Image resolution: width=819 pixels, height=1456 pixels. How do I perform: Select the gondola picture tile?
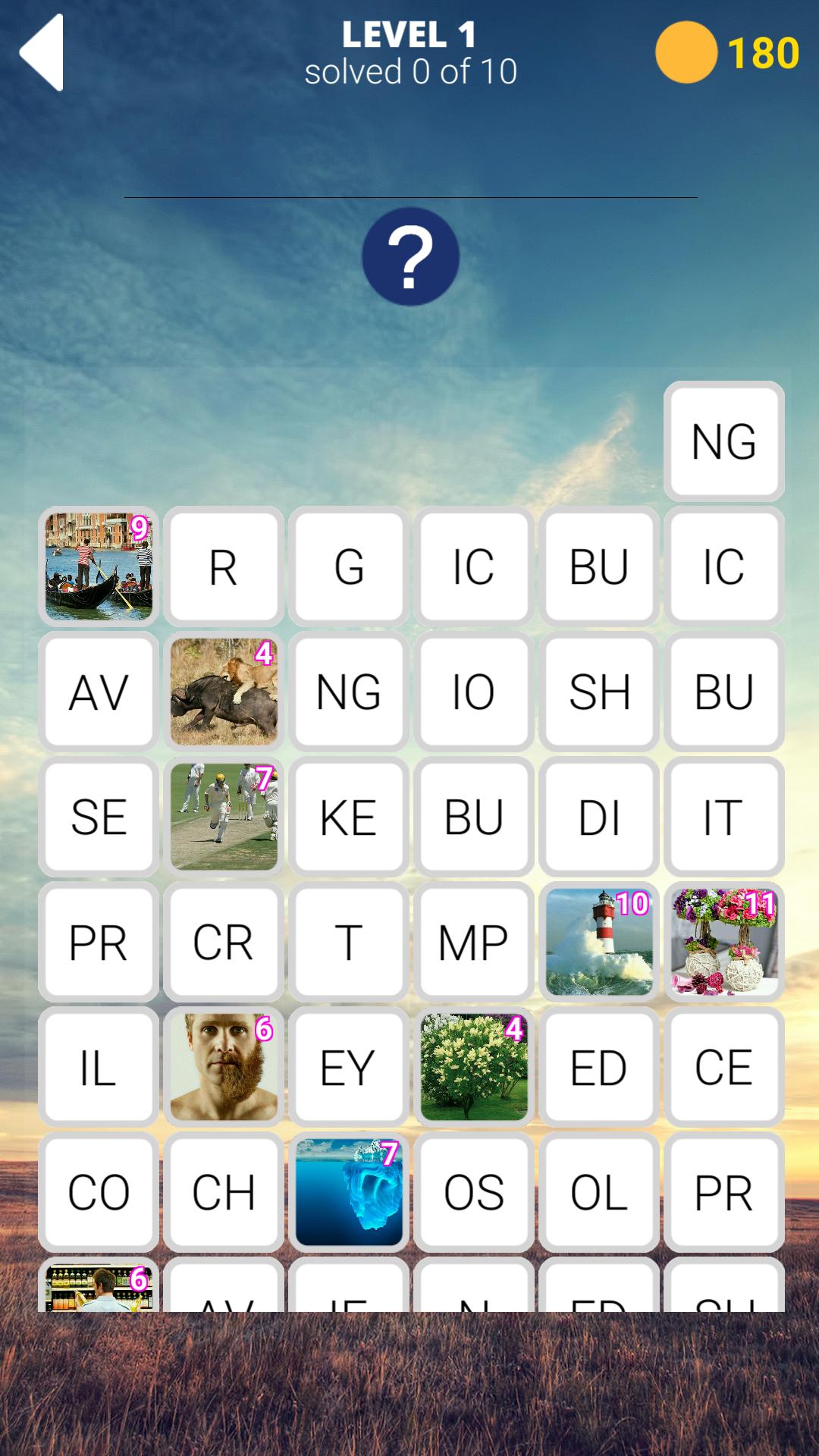coord(99,566)
